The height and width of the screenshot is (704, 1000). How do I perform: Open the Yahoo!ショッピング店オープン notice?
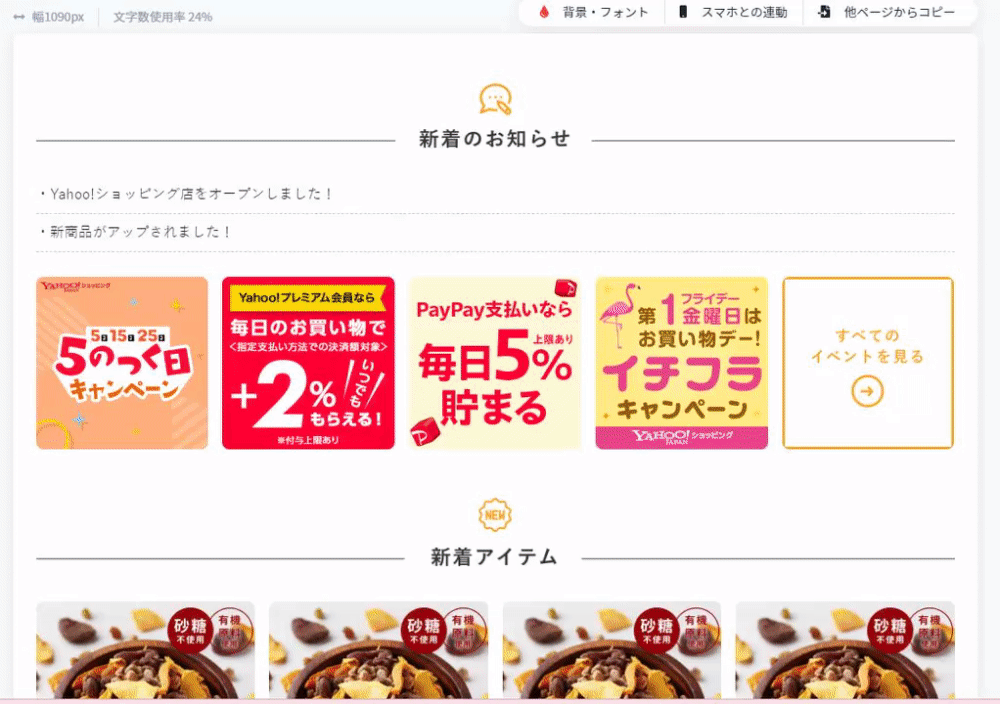[x=191, y=194]
